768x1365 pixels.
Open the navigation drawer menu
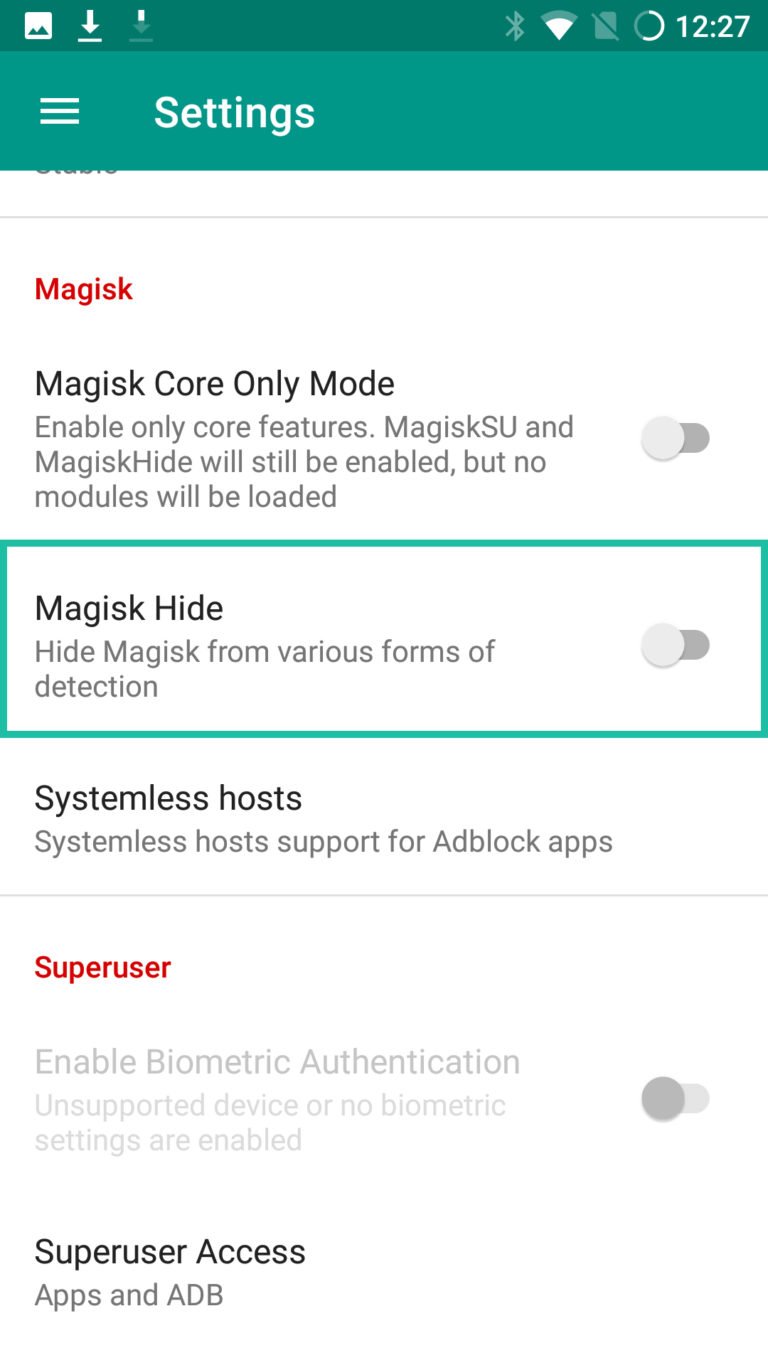point(59,111)
